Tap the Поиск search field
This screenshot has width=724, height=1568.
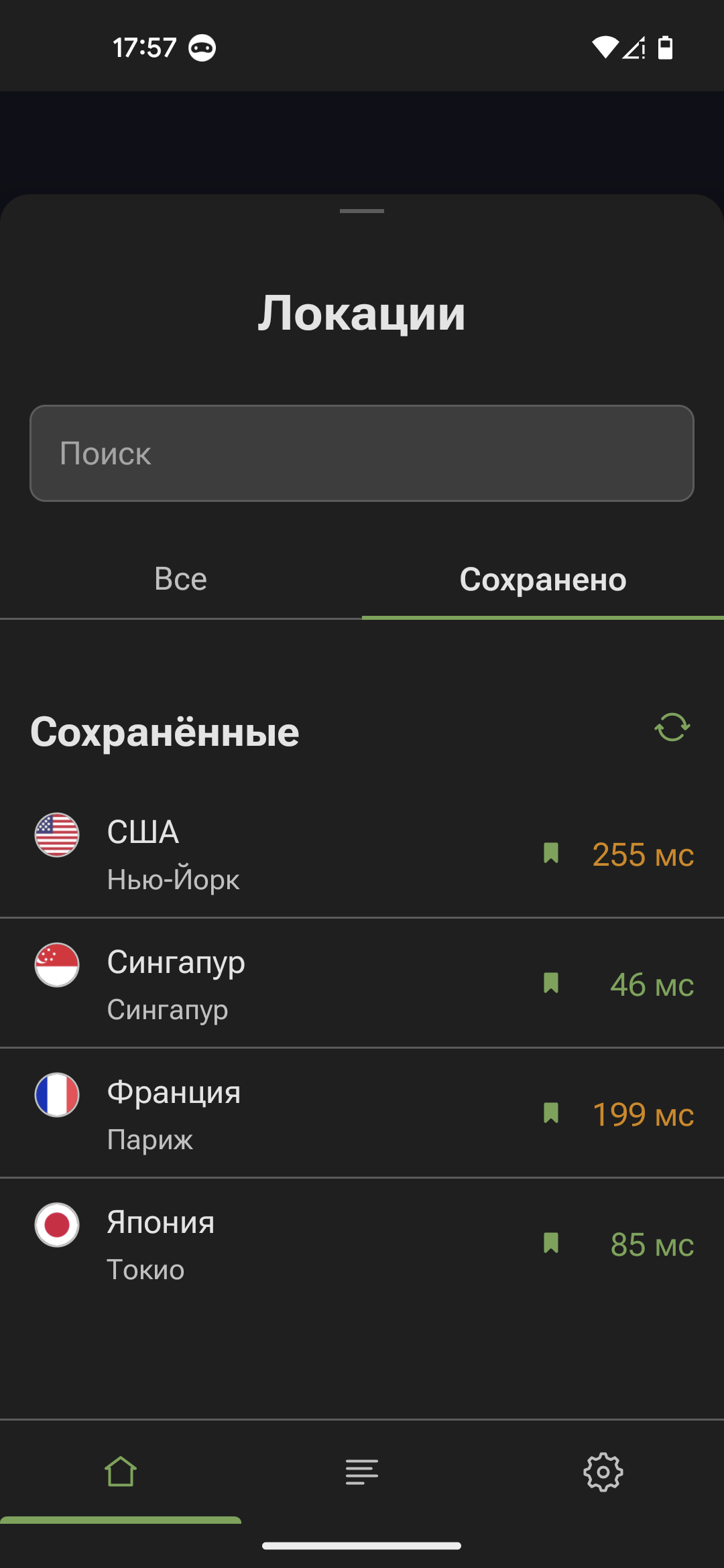click(362, 453)
